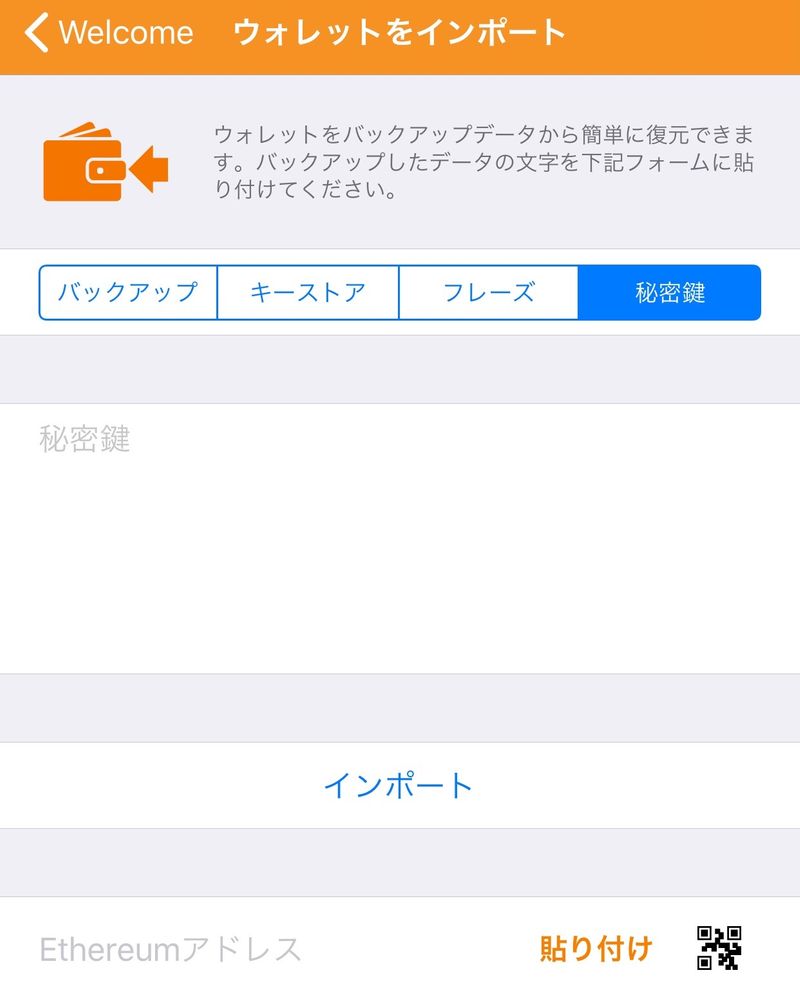Select the 秘密鍵 tab
800x996 pixels.
coord(669,292)
